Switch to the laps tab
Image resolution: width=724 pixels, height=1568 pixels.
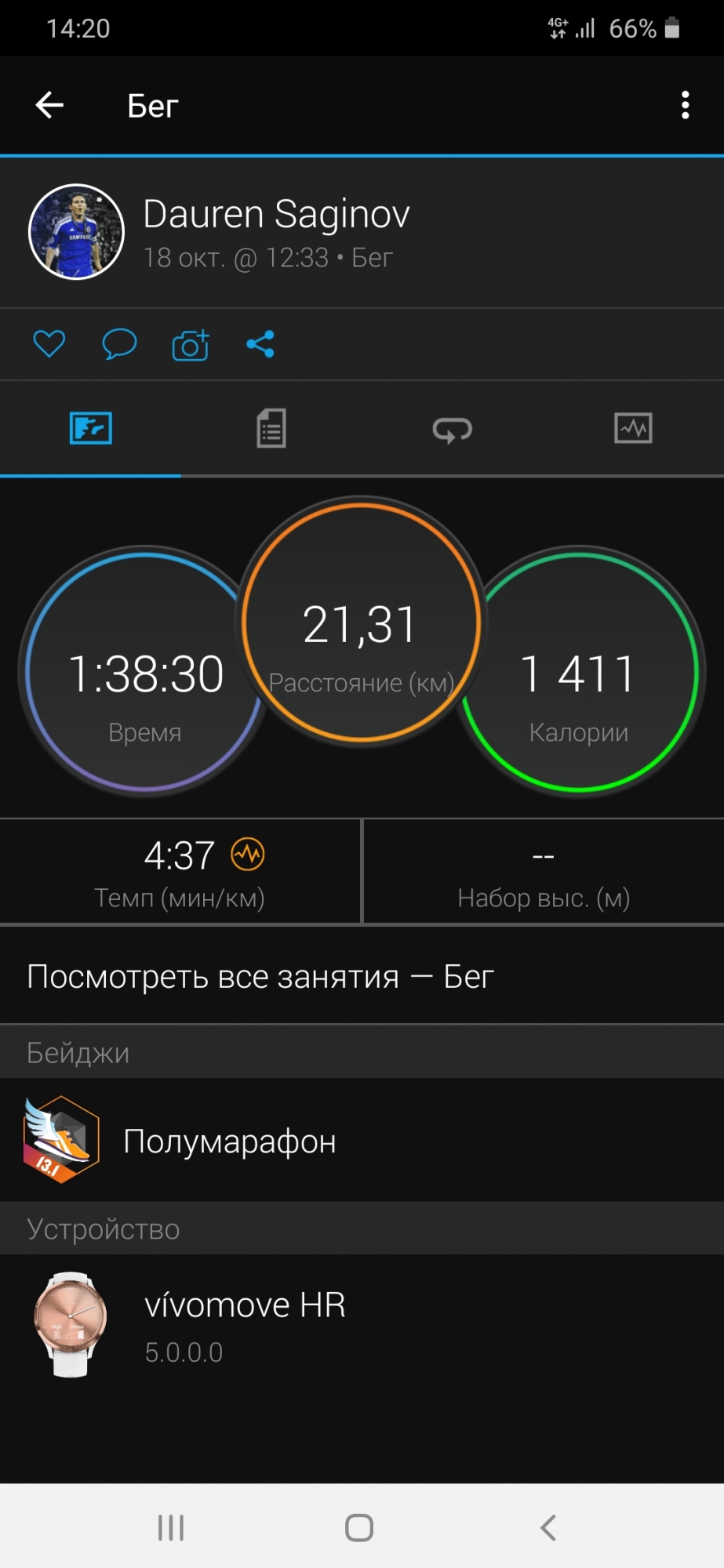coord(453,429)
